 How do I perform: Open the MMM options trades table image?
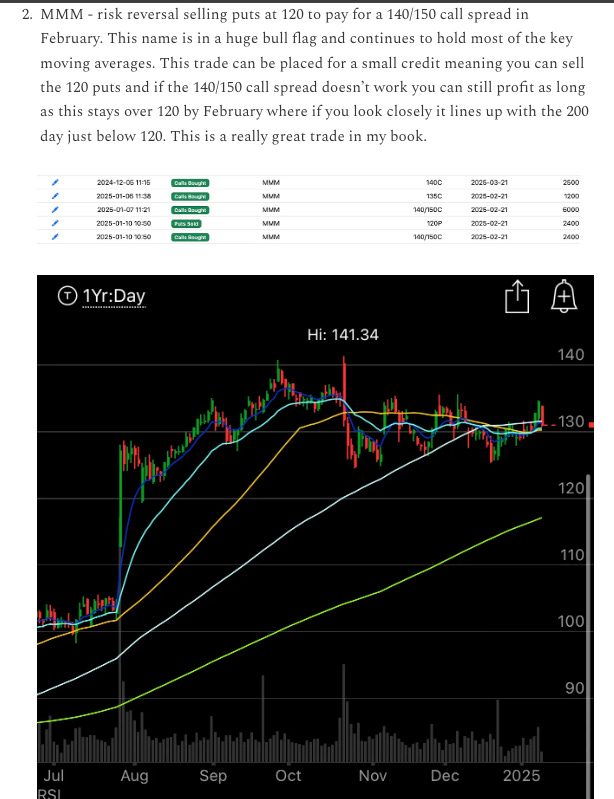point(316,210)
